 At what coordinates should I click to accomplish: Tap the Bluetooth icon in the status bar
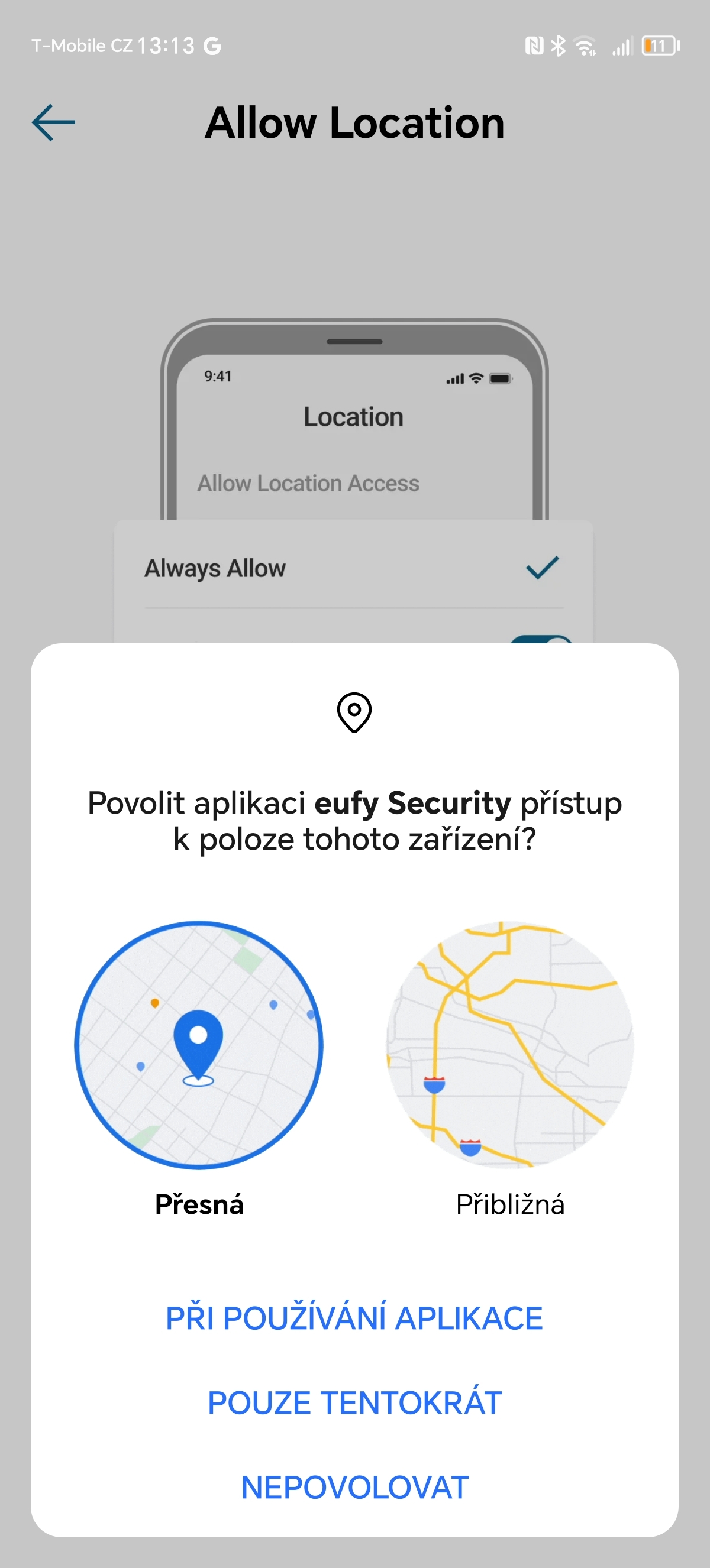click(558, 45)
